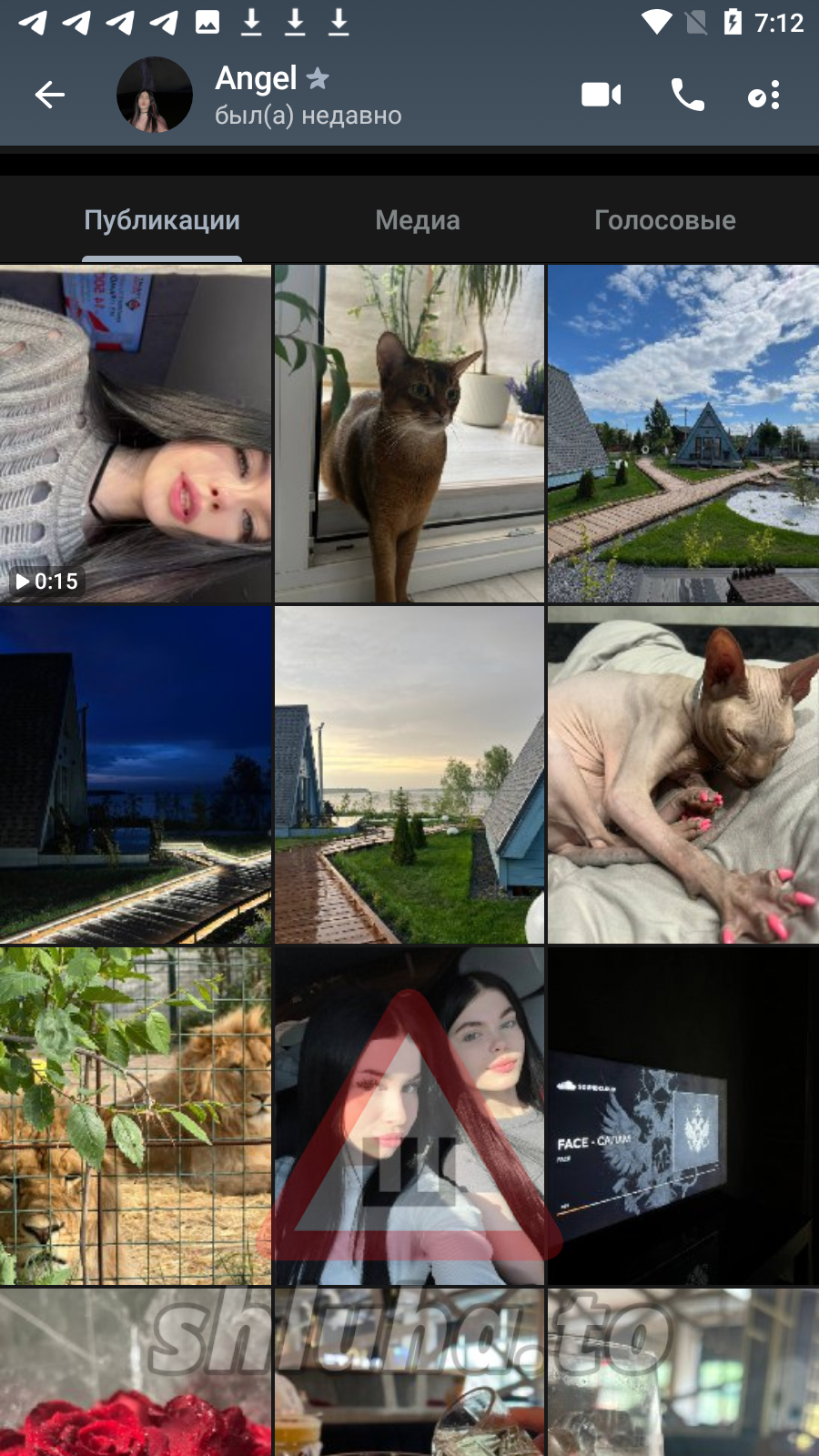Viewport: 819px width, 1456px height.
Task: Open the night-time boardwalk photo
Action: [136, 774]
